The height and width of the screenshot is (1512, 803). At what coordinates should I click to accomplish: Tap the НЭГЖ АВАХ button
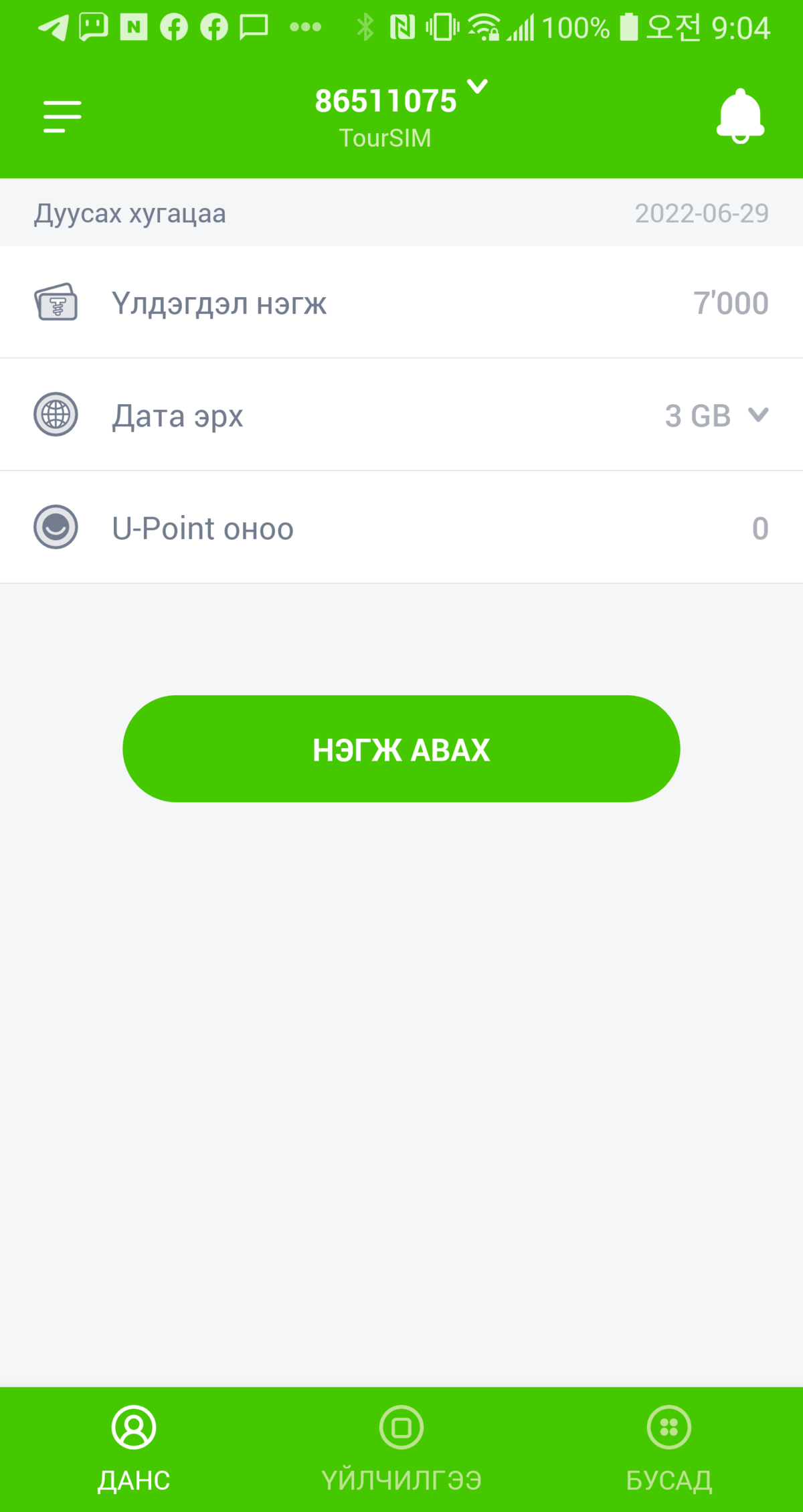tap(401, 749)
